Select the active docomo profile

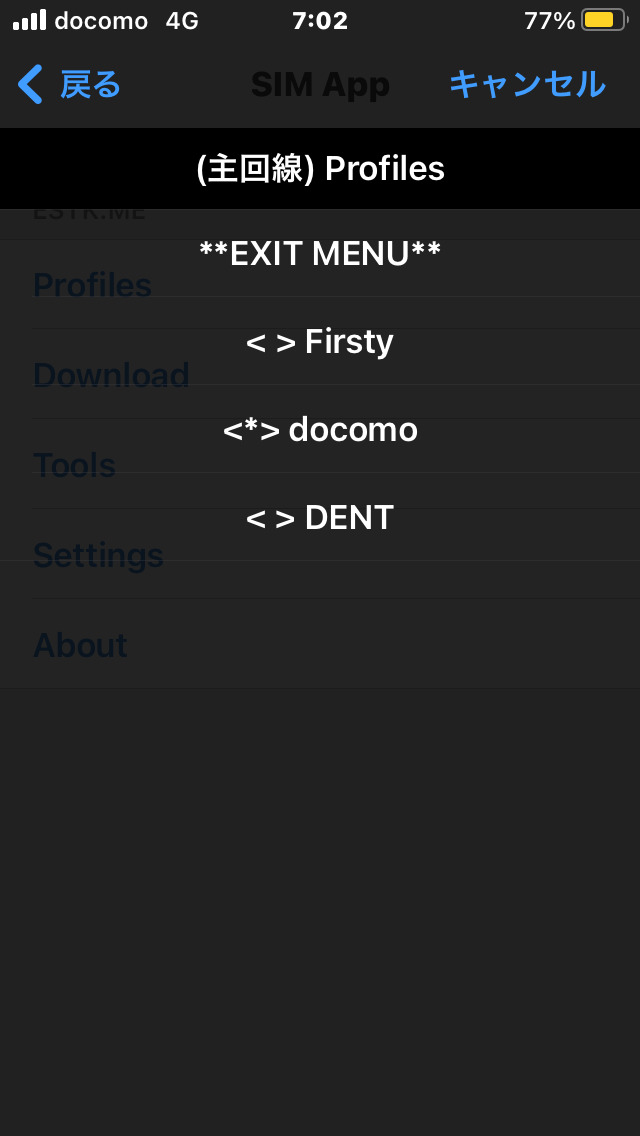(320, 430)
